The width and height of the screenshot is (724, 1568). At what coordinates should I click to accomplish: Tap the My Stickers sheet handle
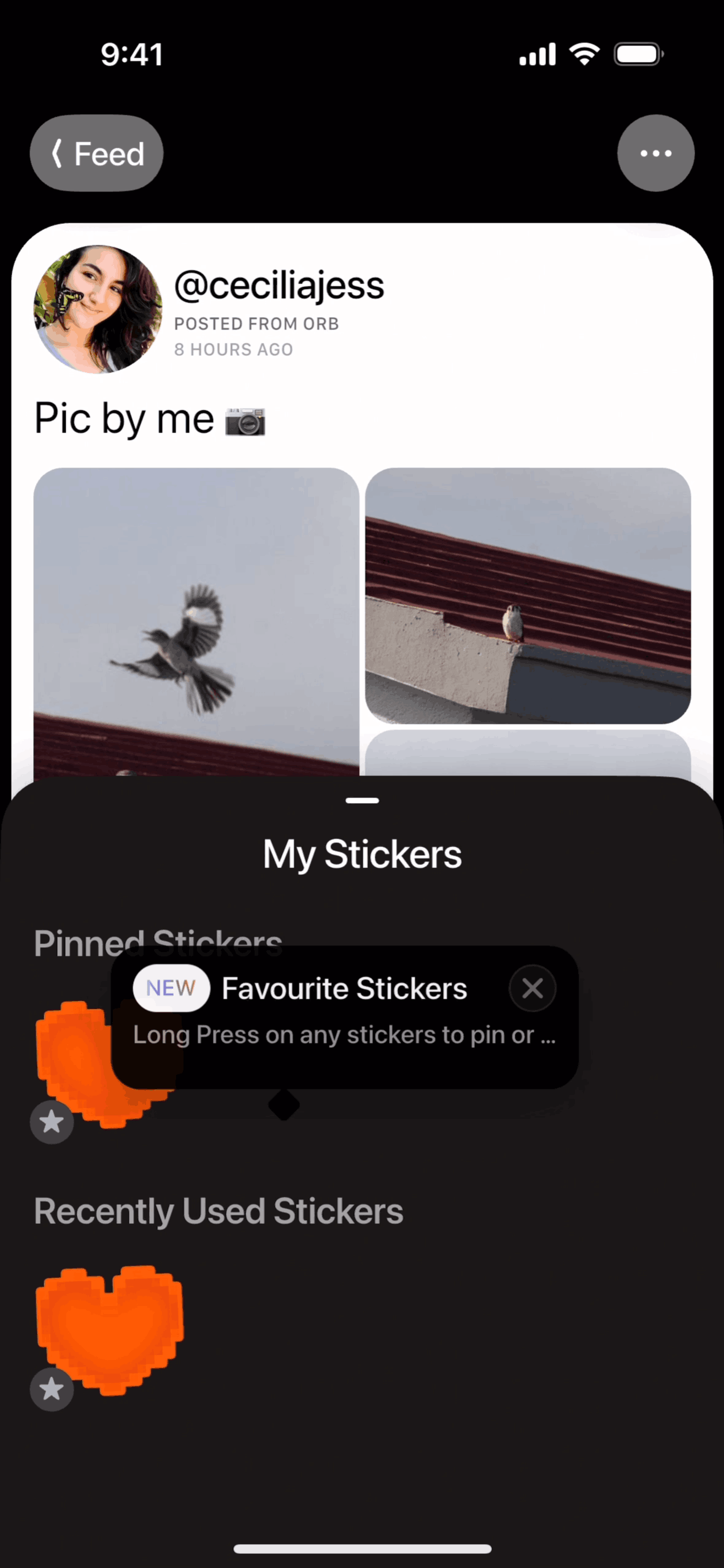362,801
